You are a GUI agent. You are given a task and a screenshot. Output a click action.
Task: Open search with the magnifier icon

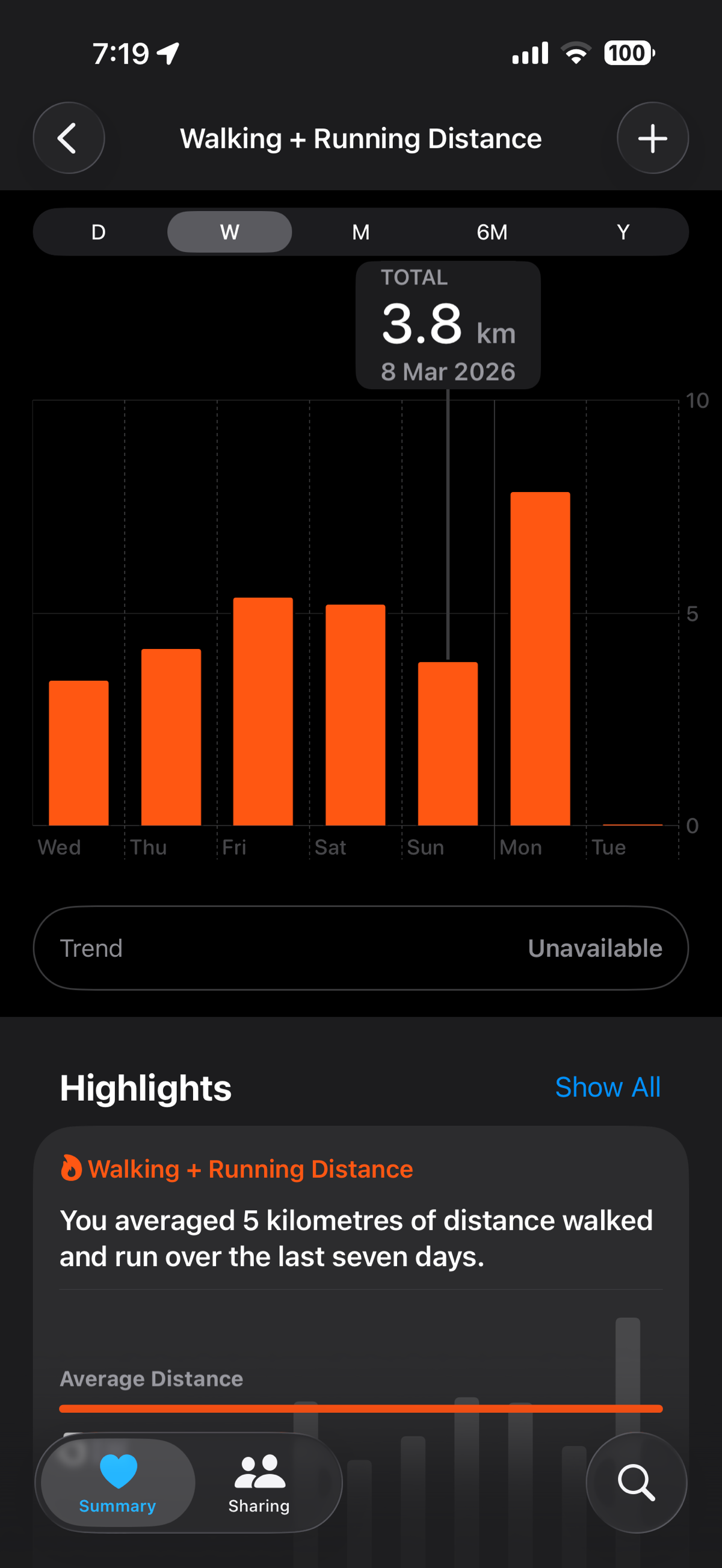point(636,1482)
